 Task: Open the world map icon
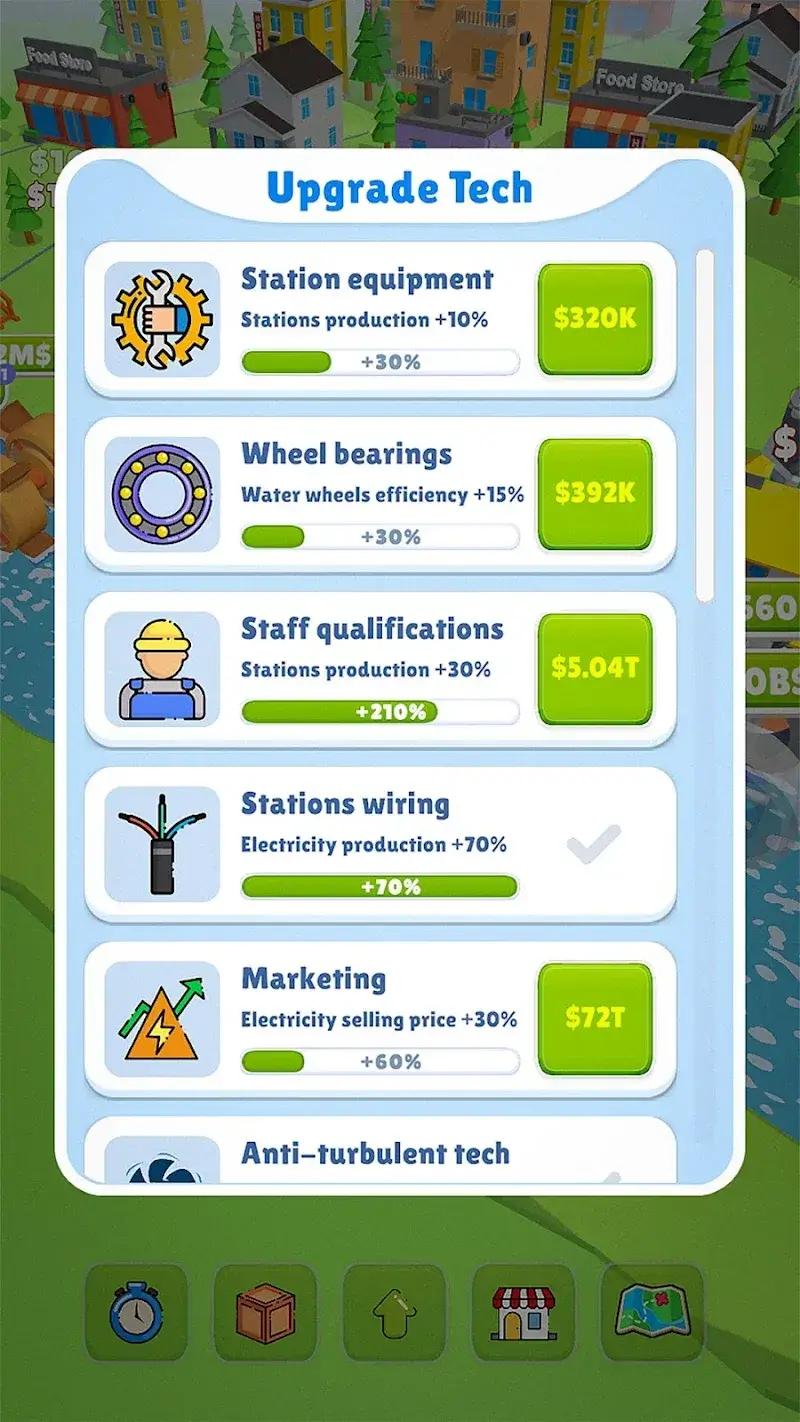pos(652,1313)
